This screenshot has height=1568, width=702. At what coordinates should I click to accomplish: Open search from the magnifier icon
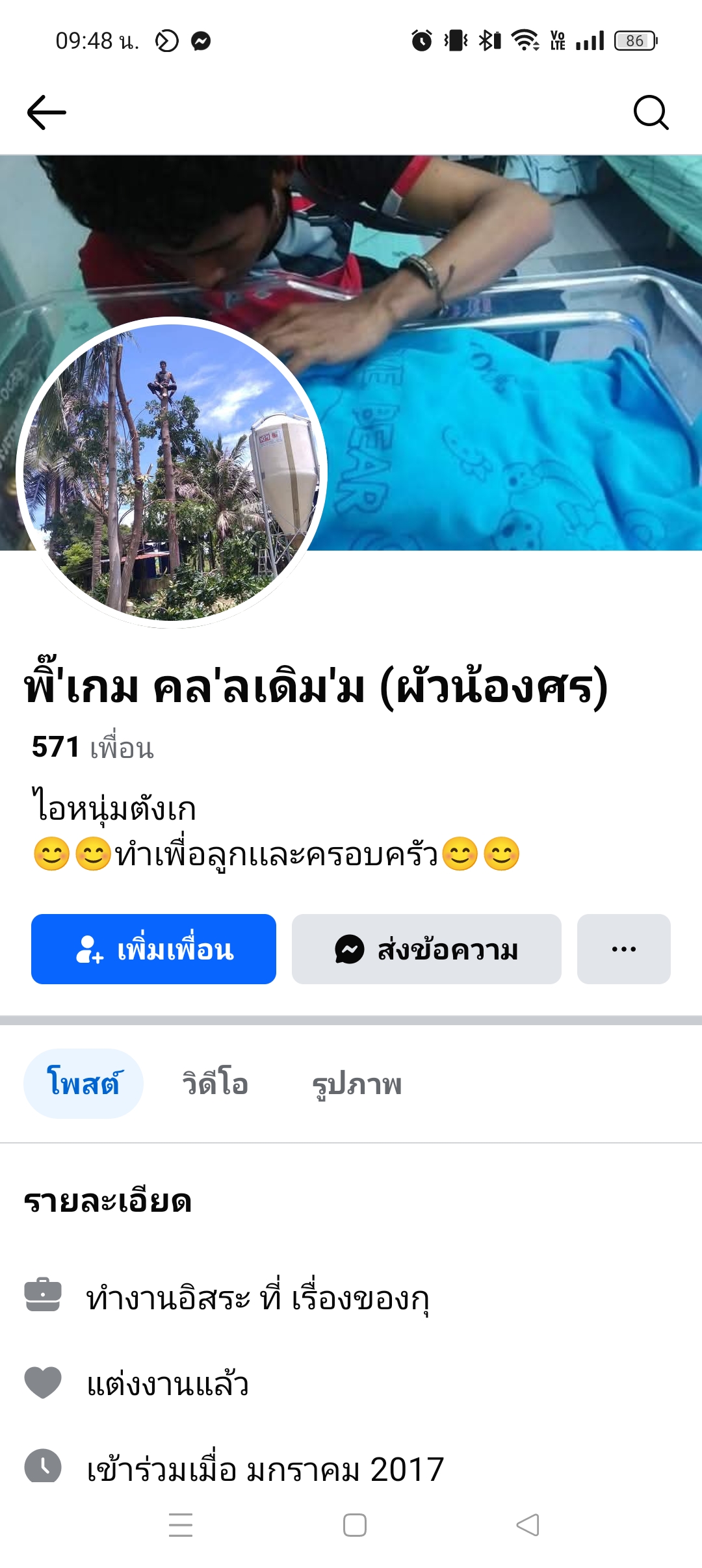(x=651, y=112)
